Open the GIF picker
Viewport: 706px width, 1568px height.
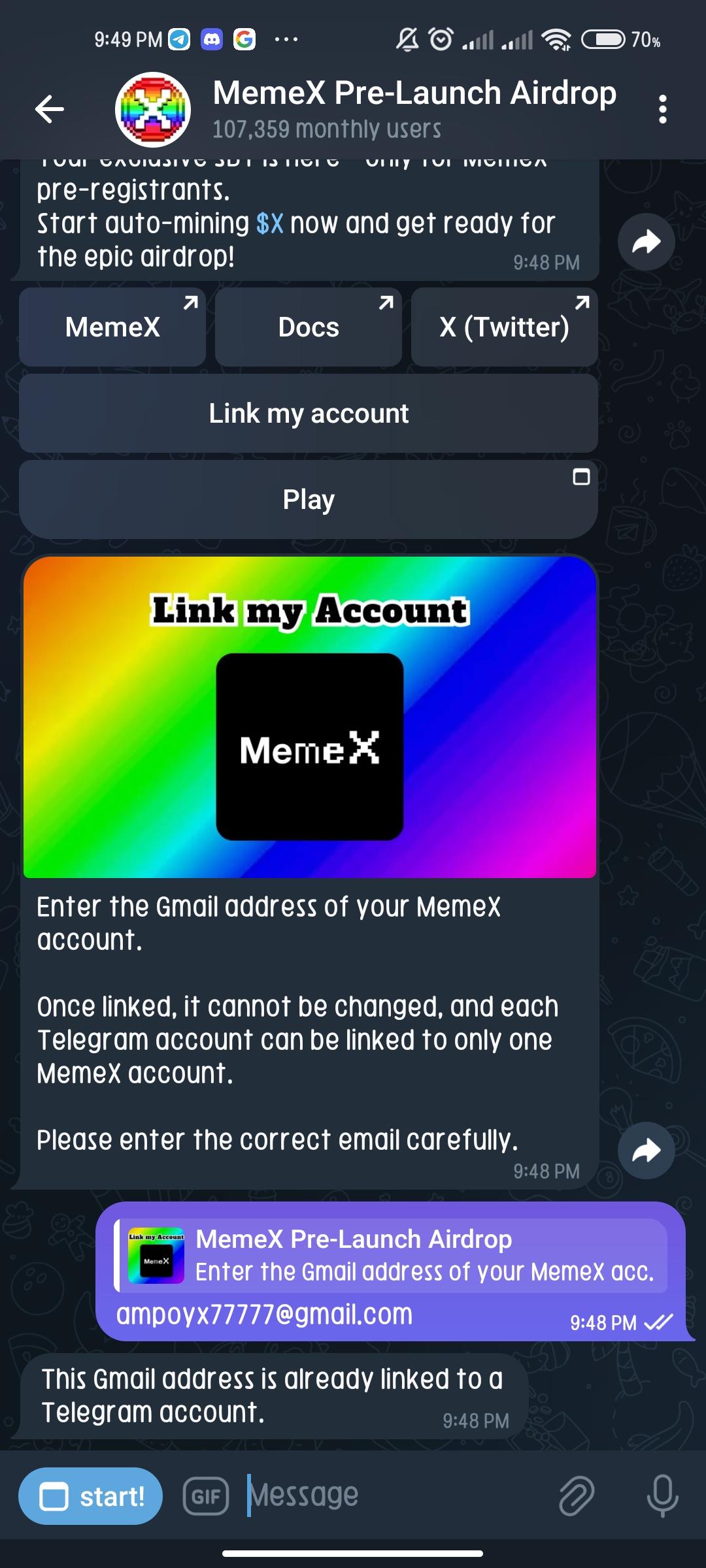[206, 1496]
